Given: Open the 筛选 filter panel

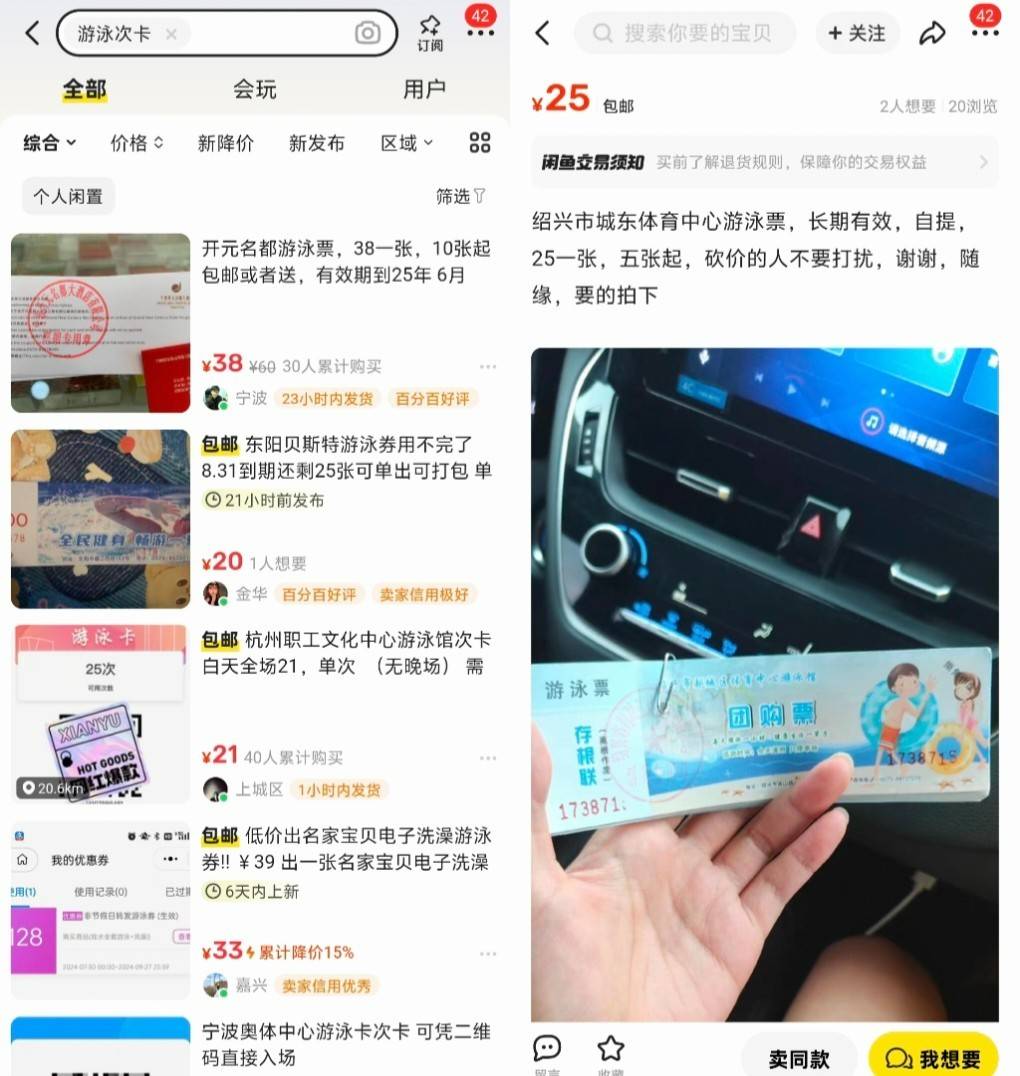Looking at the screenshot, I should [461, 196].
